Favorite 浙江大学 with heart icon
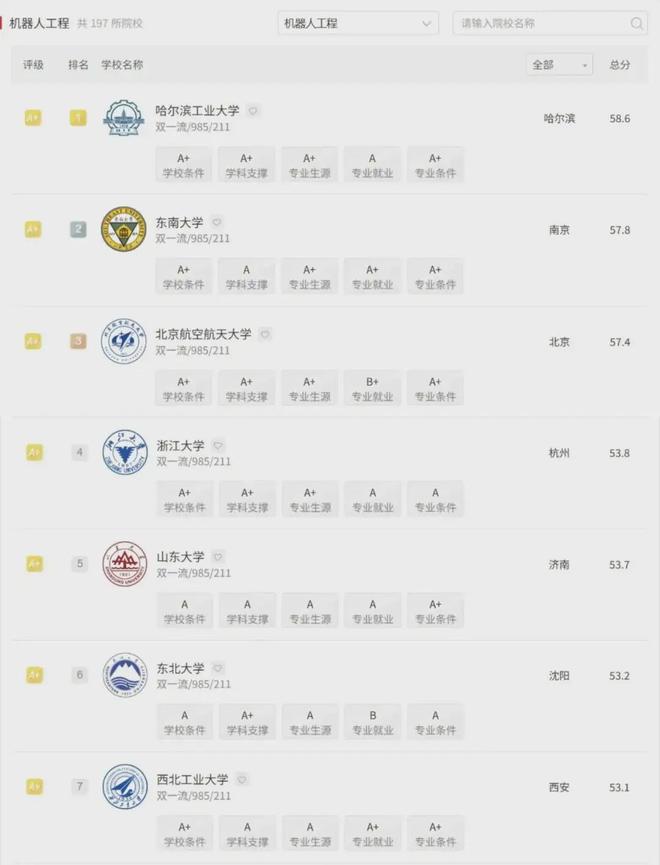The width and height of the screenshot is (660, 865). tap(218, 446)
